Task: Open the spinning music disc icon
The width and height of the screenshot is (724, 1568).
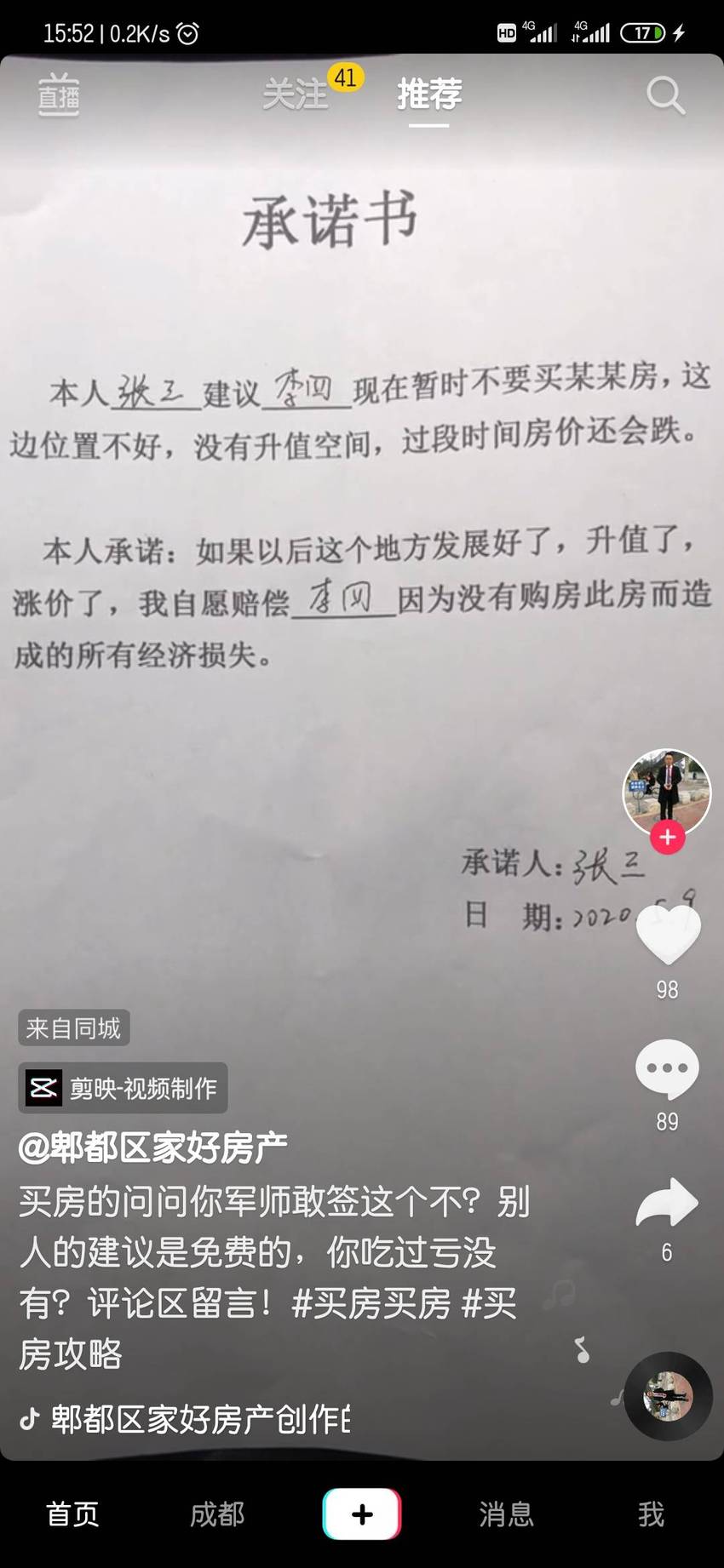Action: (x=668, y=1396)
